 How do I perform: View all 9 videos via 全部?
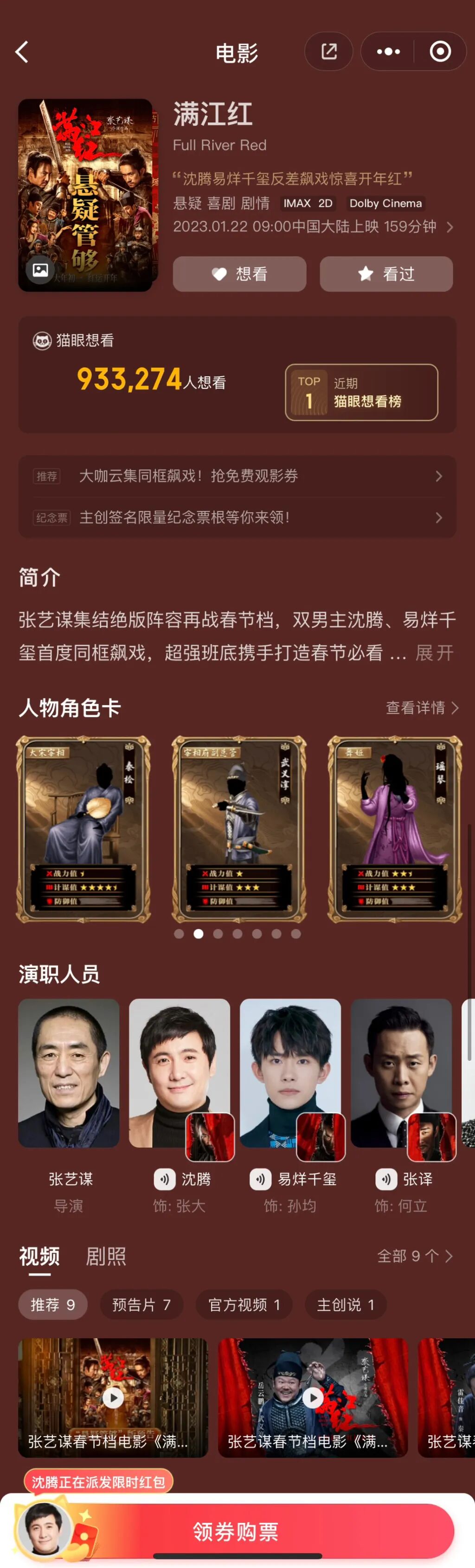415,1256
